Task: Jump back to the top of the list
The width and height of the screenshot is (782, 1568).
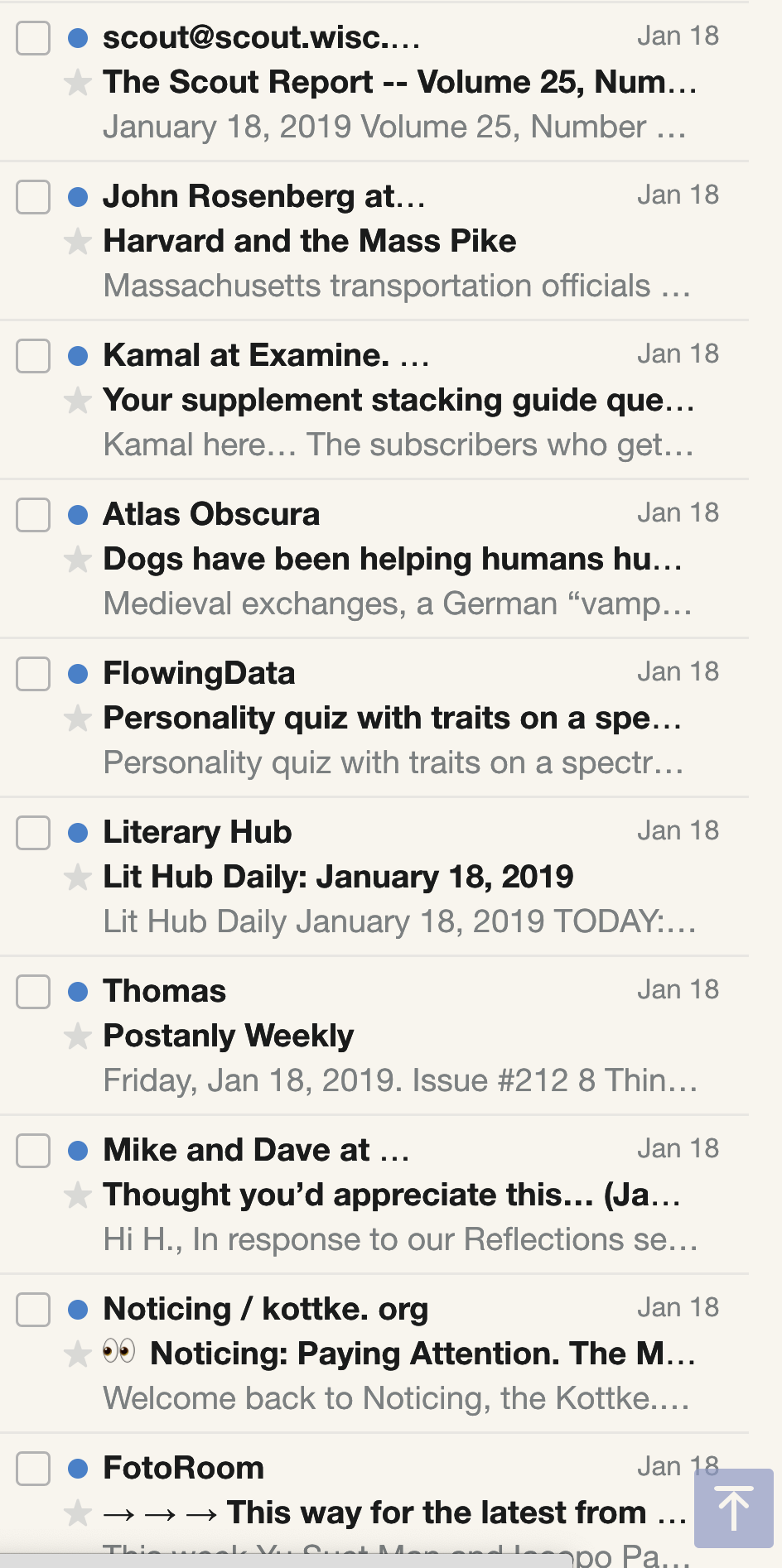Action: click(x=734, y=1508)
